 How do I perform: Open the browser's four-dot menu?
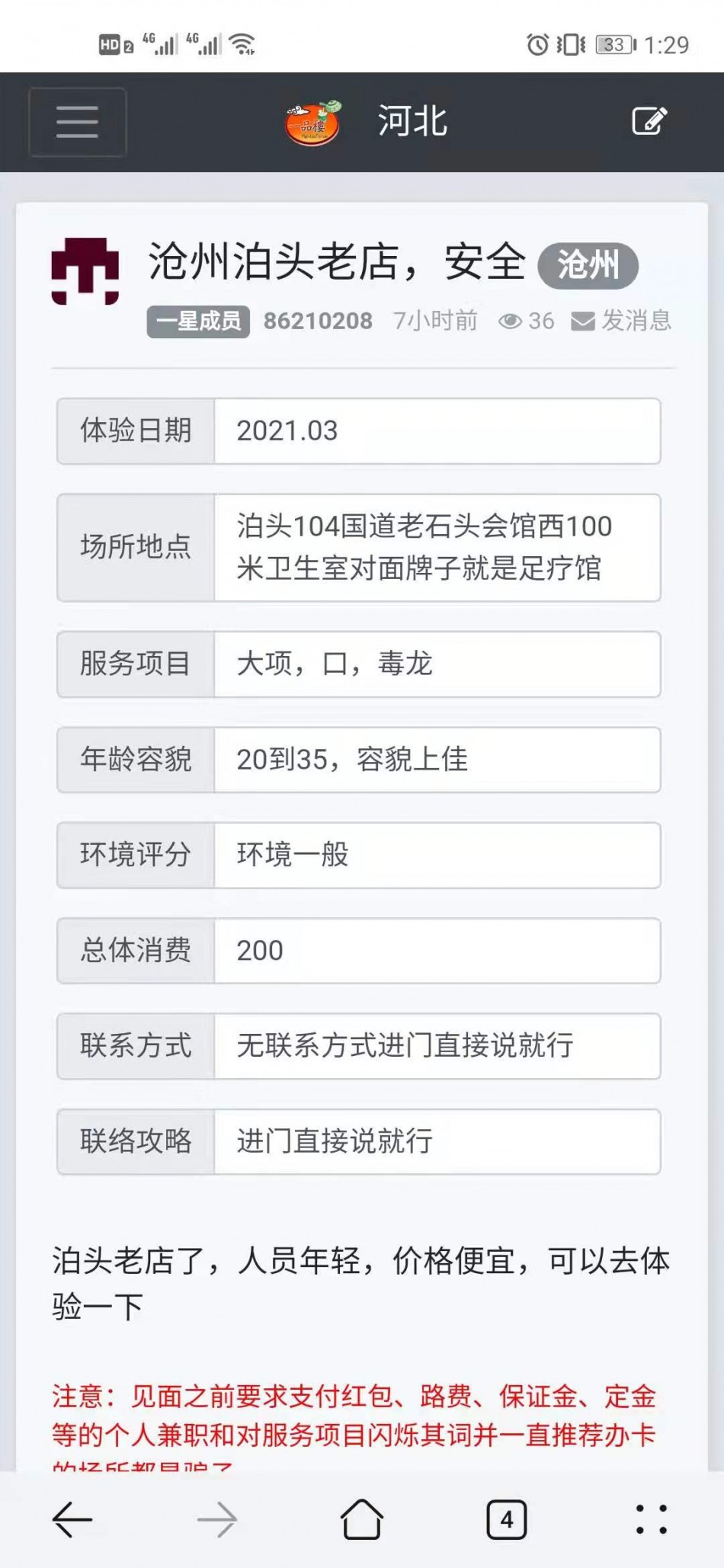pos(651,1520)
